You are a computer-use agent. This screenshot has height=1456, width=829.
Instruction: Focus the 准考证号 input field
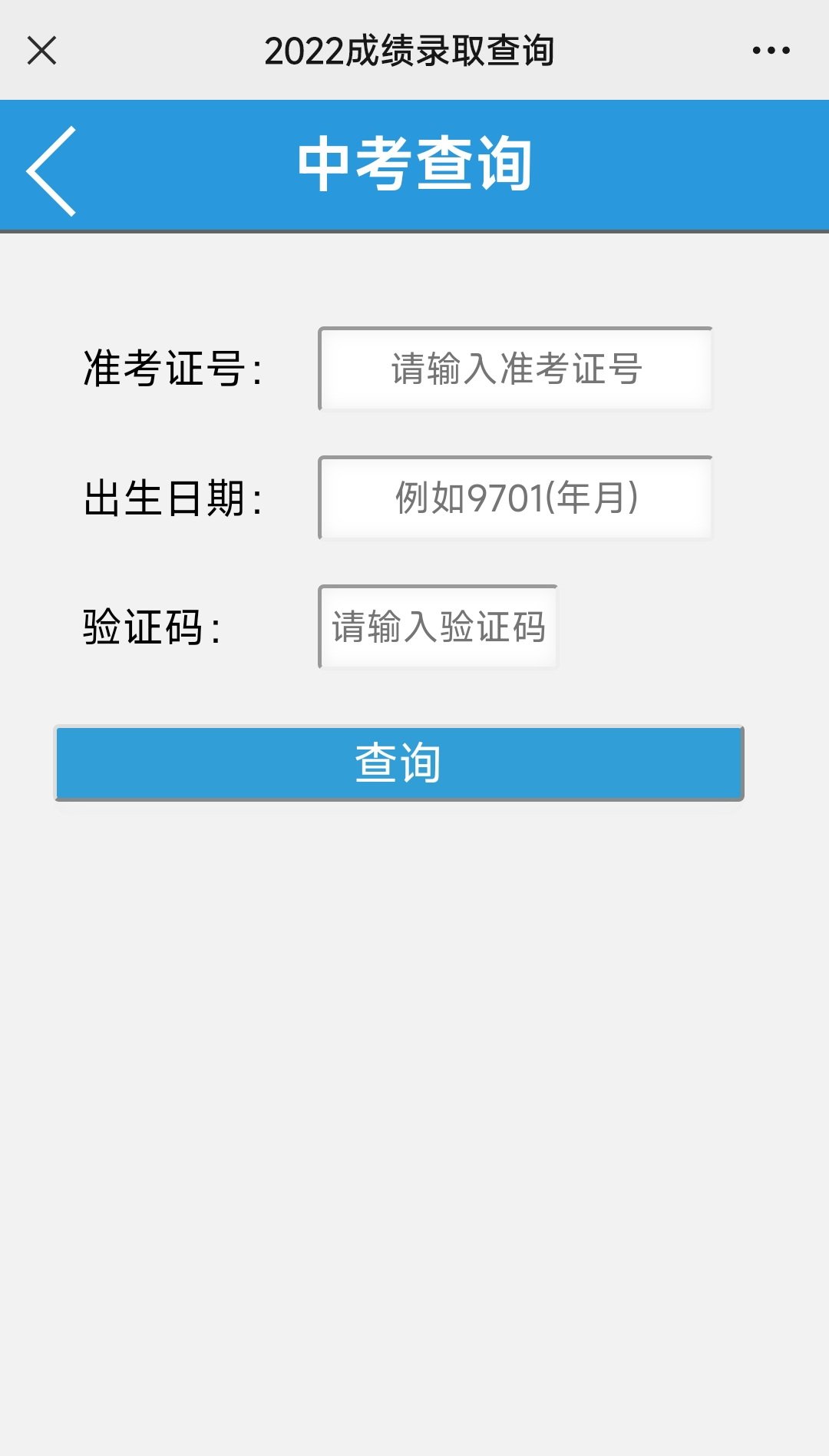pos(516,369)
